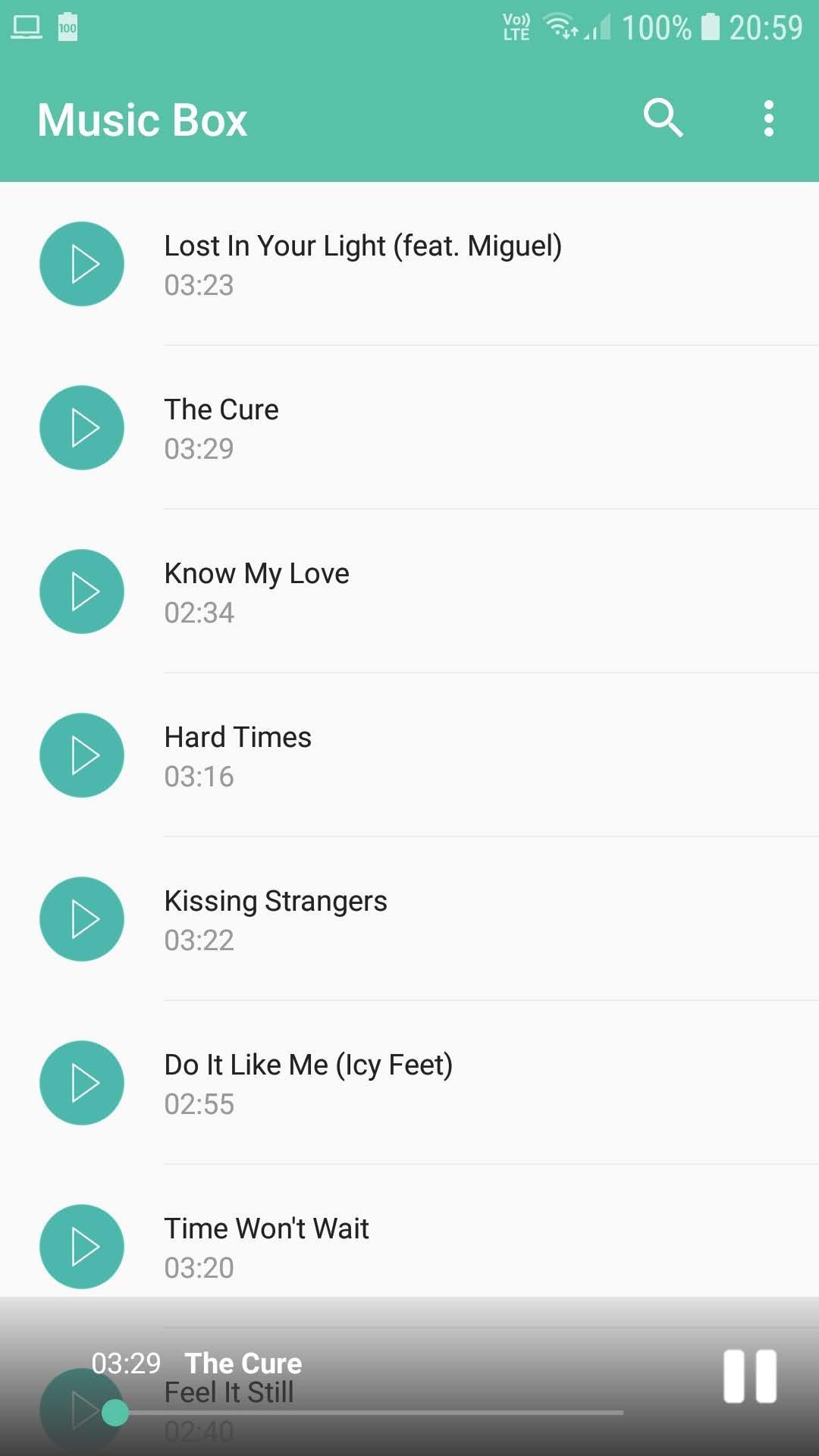Open the Hard Times song row
This screenshot has height=1456, width=819.
pos(455,756)
